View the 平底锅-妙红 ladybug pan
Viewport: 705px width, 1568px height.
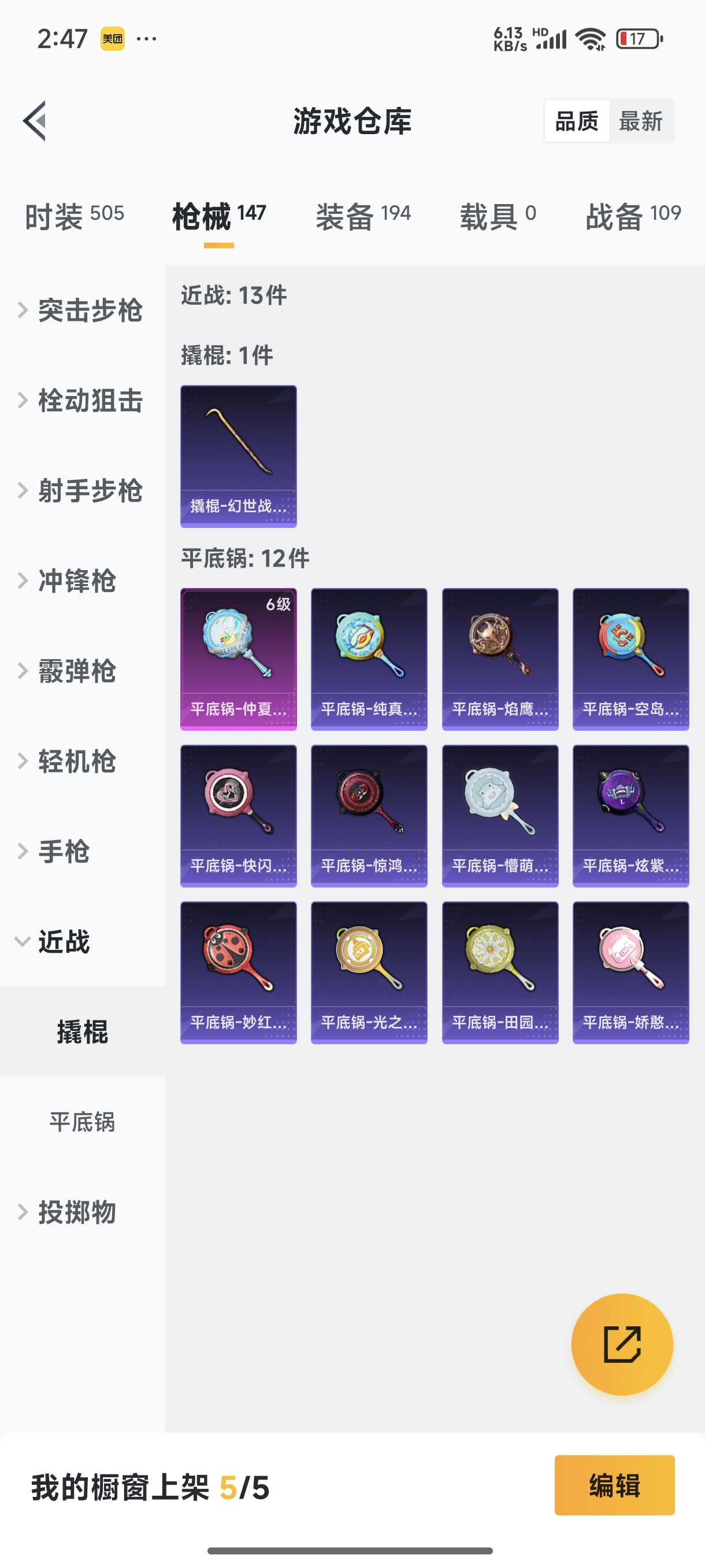point(239,972)
